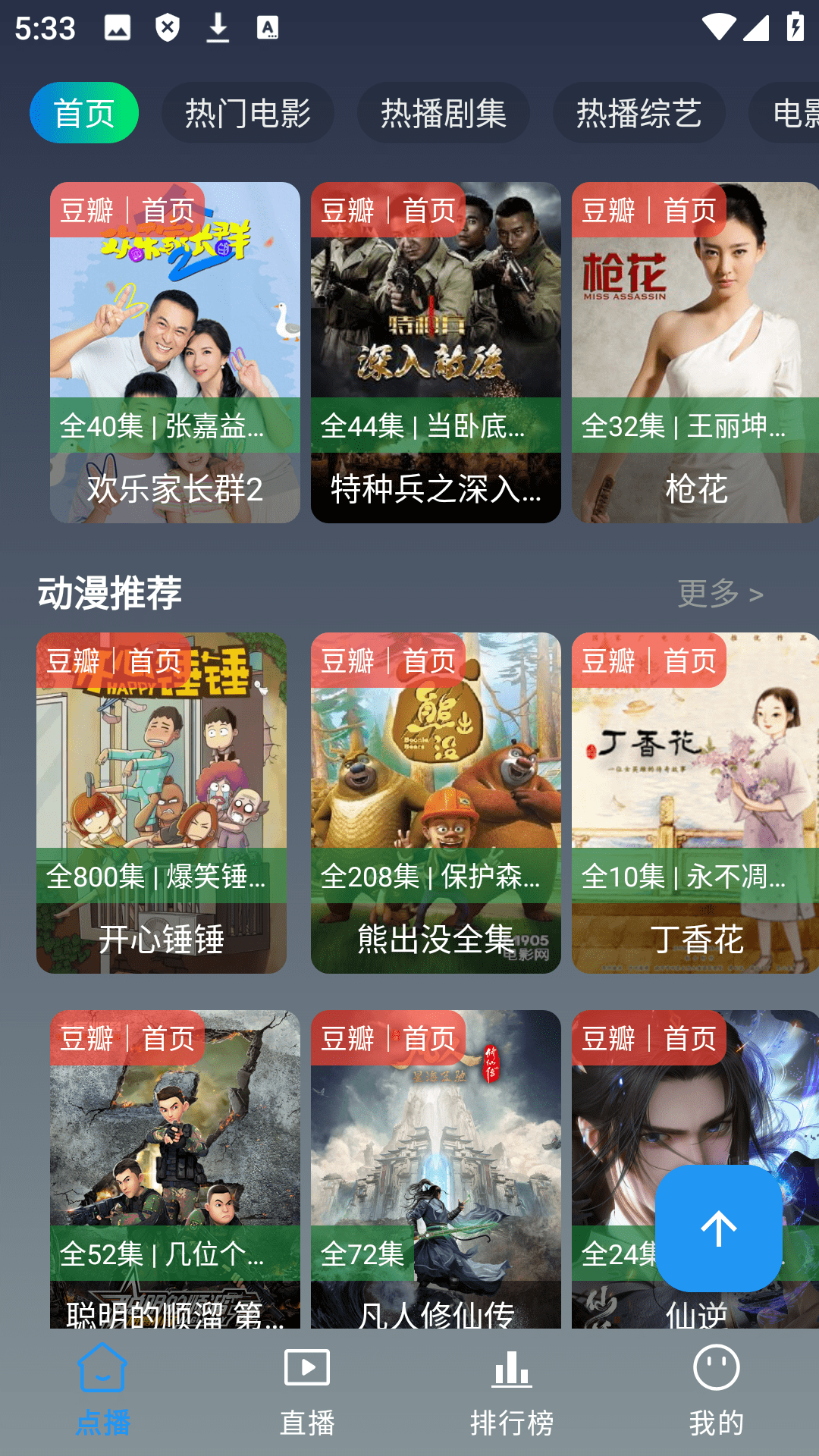819x1456 pixels.
Task: Select the 热播剧集 tab
Action: click(443, 113)
